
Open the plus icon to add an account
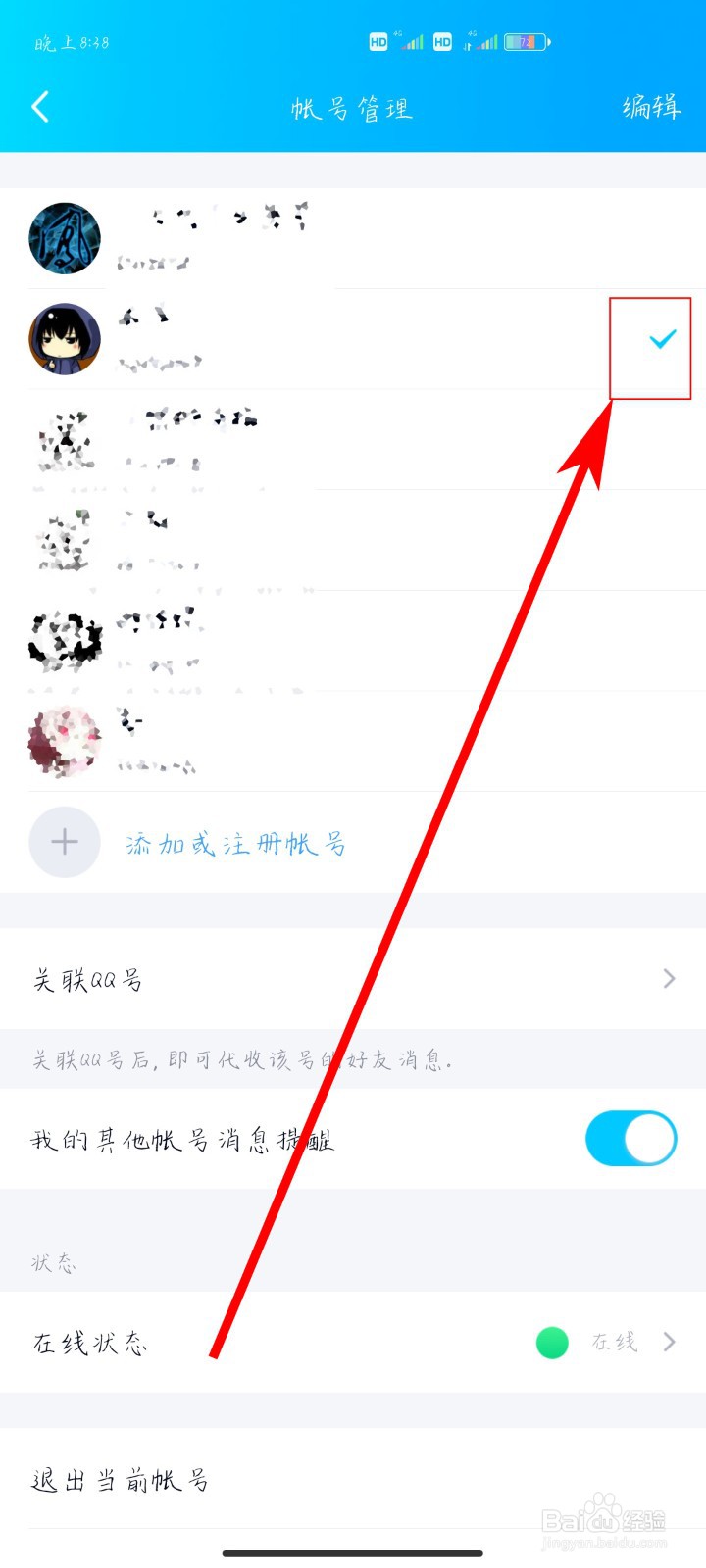[x=65, y=842]
